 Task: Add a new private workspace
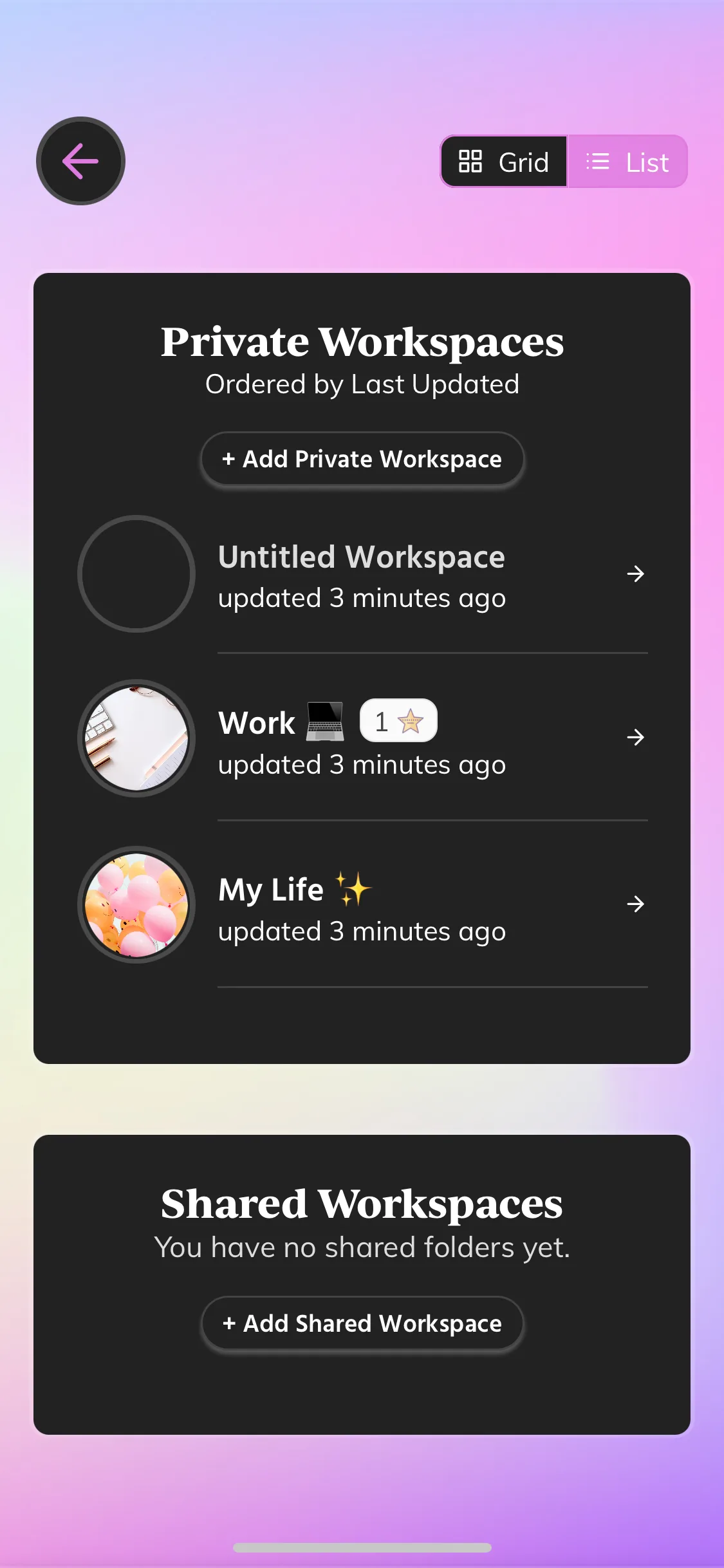(x=362, y=460)
